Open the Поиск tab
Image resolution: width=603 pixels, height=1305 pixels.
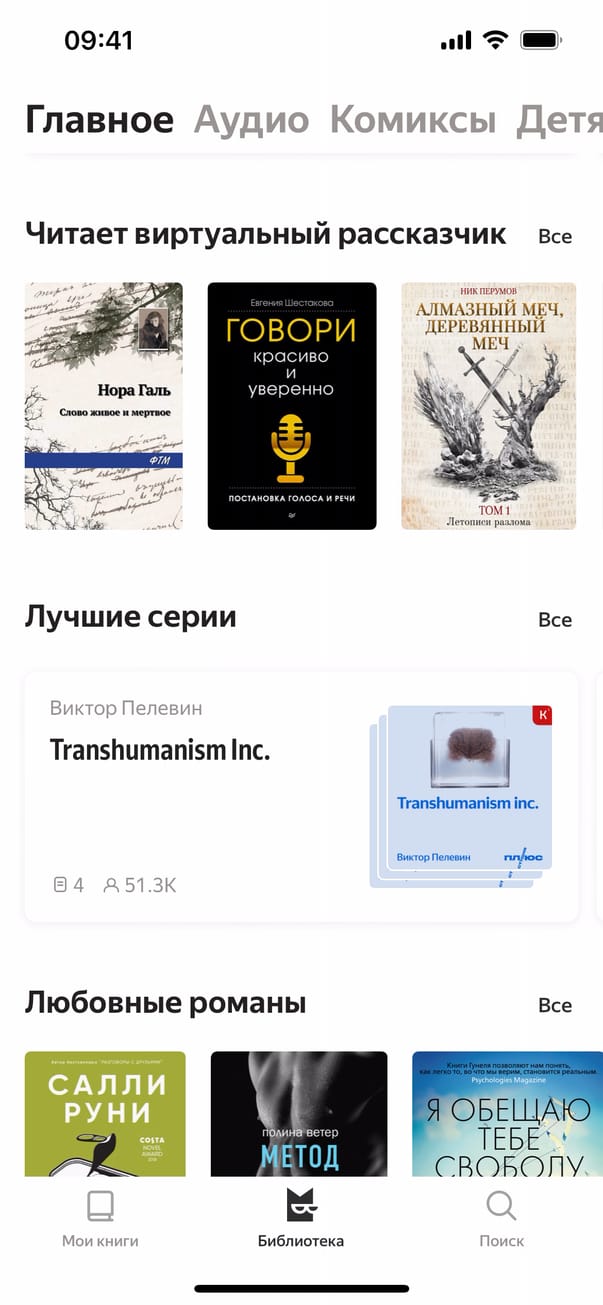click(x=501, y=1220)
